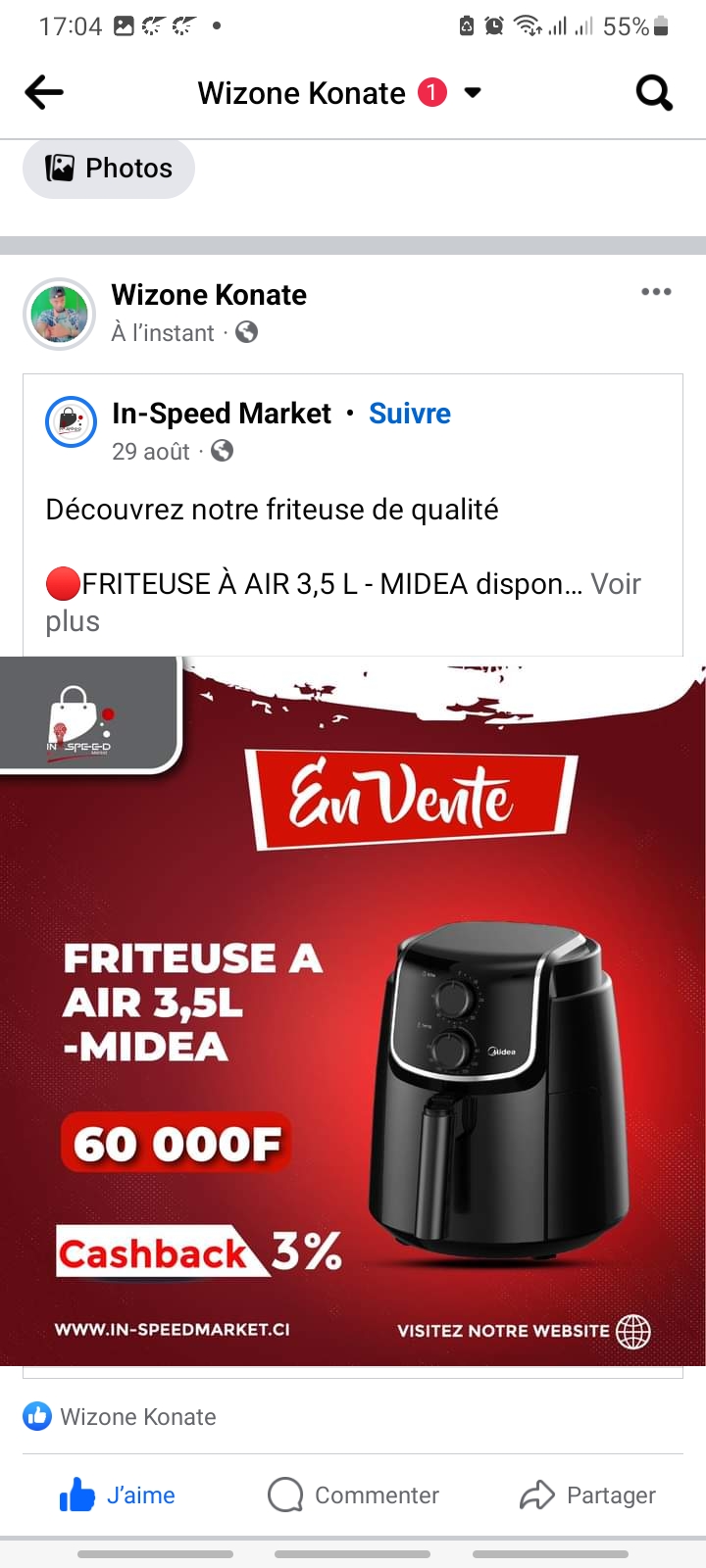Search within Wizone Konate's profile
The image size is (706, 1568).
(x=654, y=93)
